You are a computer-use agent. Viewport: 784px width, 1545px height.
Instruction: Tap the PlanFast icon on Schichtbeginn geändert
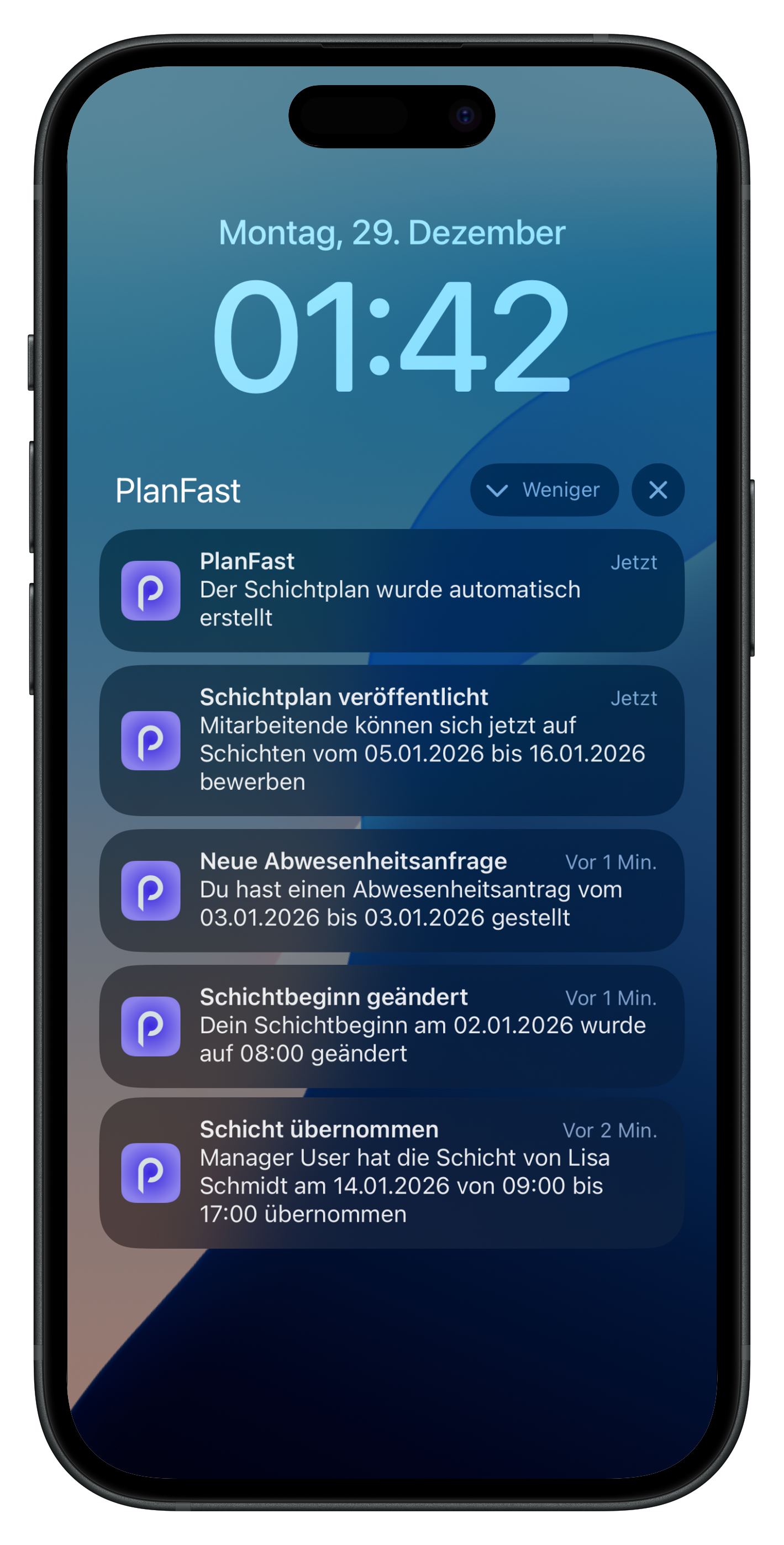coord(152,1026)
